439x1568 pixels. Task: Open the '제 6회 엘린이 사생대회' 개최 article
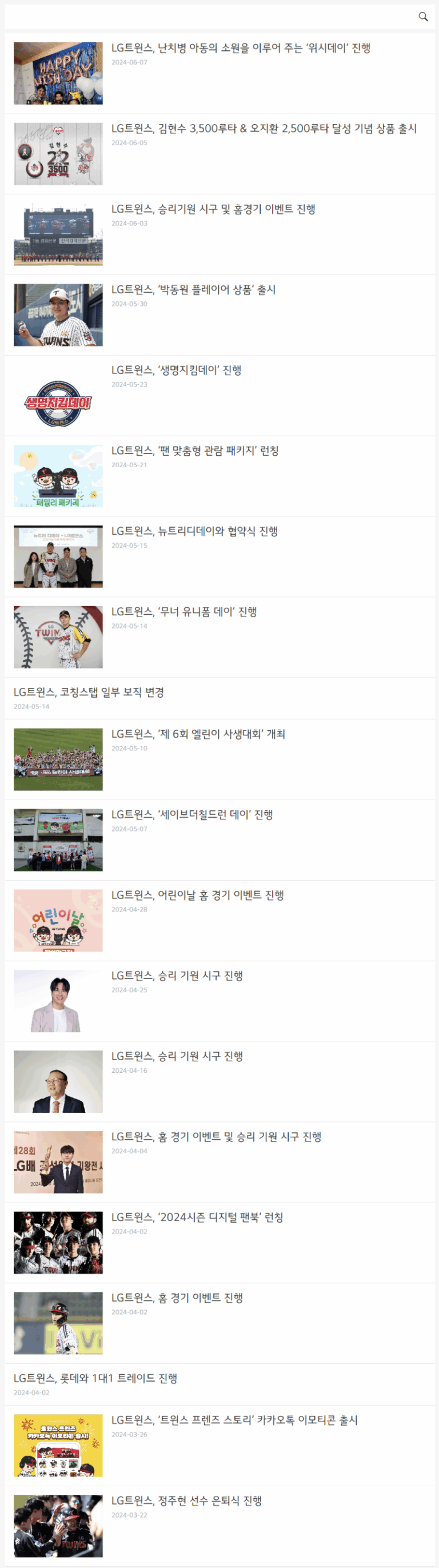198,734
